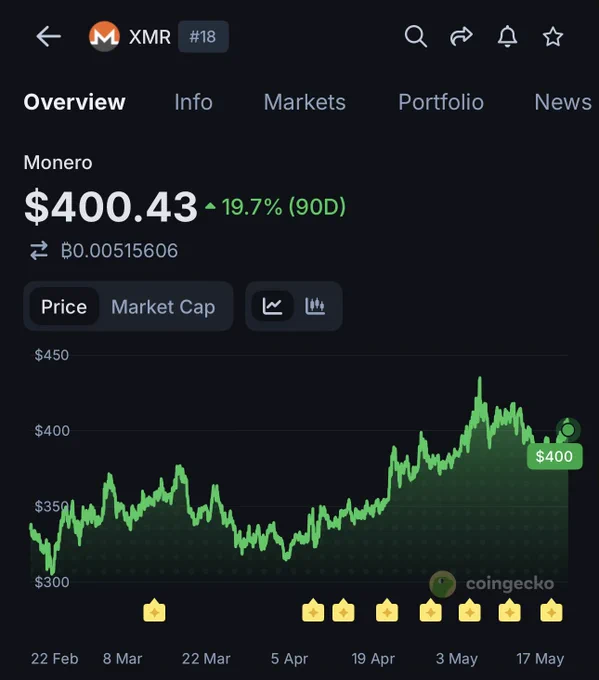Open the event marker near 8 Mar
599x680 pixels.
pyautogui.click(x=154, y=610)
